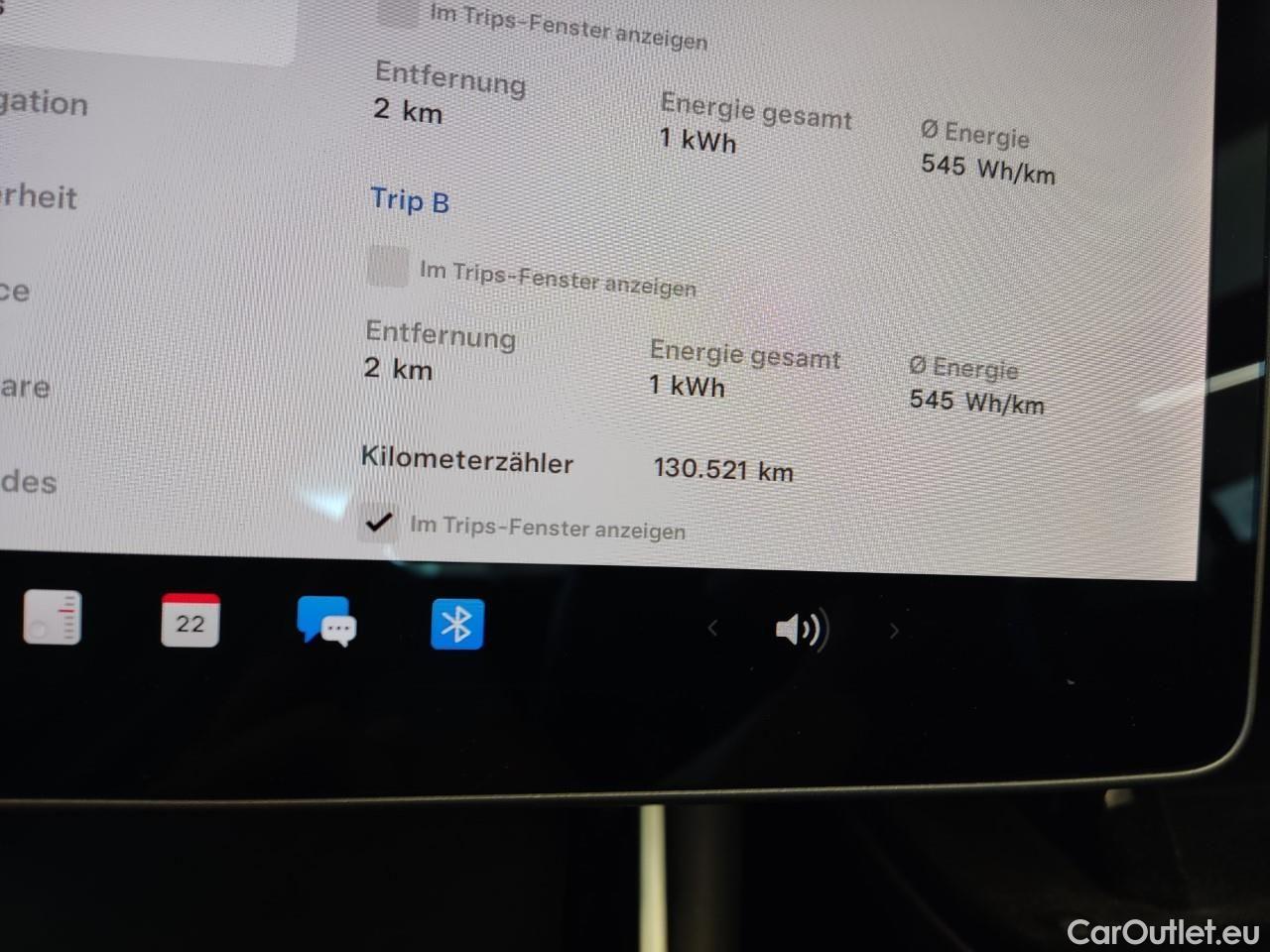Screen dimensions: 1270x952
Task: Open Bluetooth settings from the dock
Action: point(456,625)
